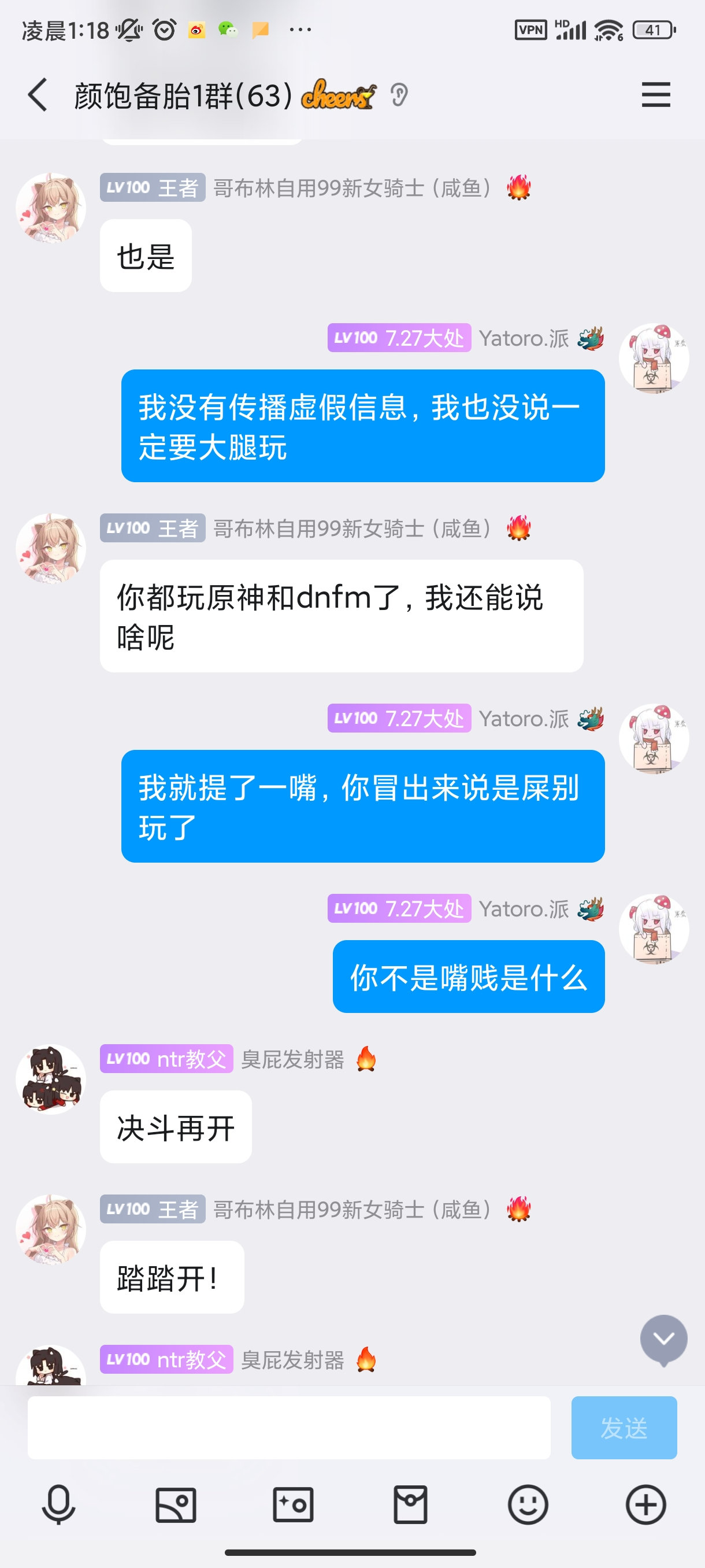This screenshot has height=1568, width=705.
Task: Tap the message input field
Action: [x=289, y=1428]
